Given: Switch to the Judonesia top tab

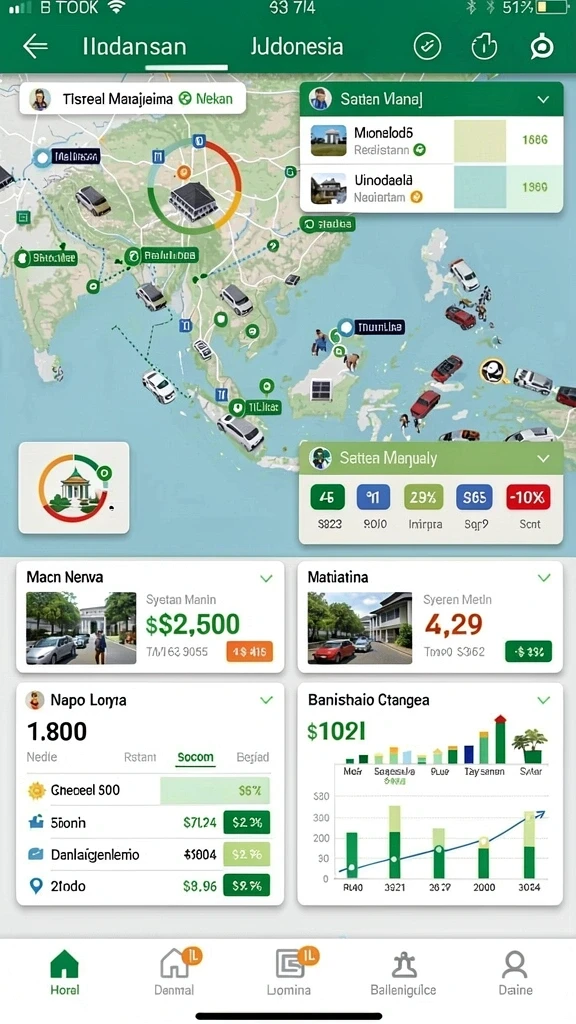Looking at the screenshot, I should tap(296, 46).
